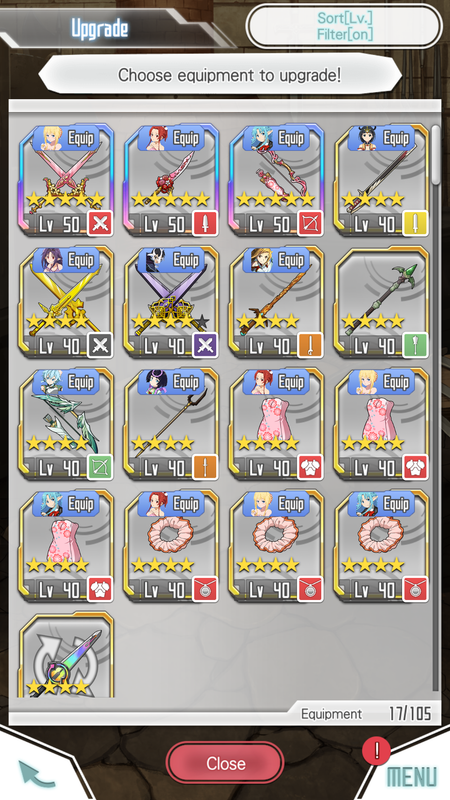Screen dimensions: 450x800
Task: Choose the unequipped green spear
Action: click(x=381, y=303)
